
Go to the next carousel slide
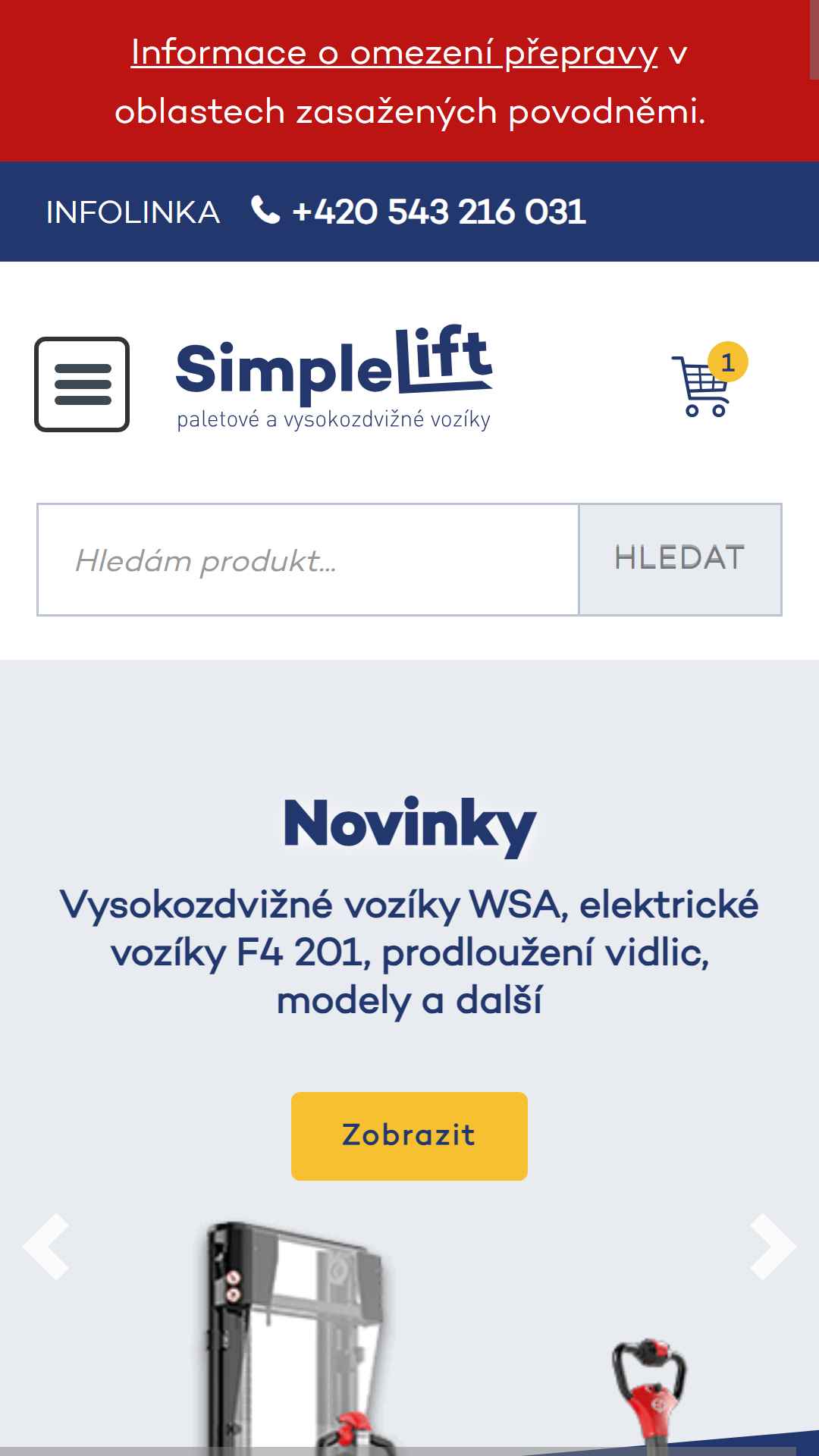[x=772, y=1247]
